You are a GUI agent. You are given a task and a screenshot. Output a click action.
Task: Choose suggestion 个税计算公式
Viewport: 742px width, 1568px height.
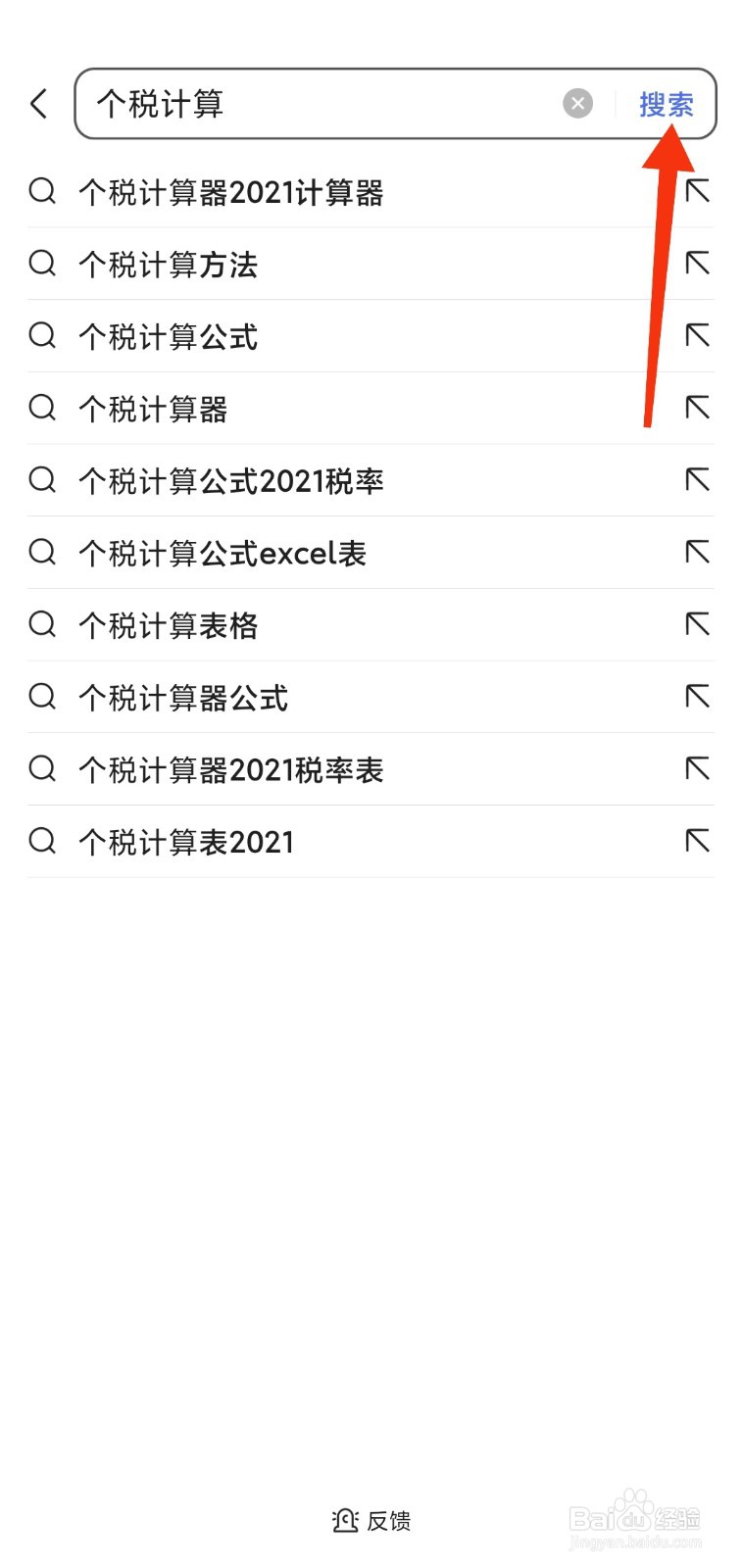pos(371,336)
